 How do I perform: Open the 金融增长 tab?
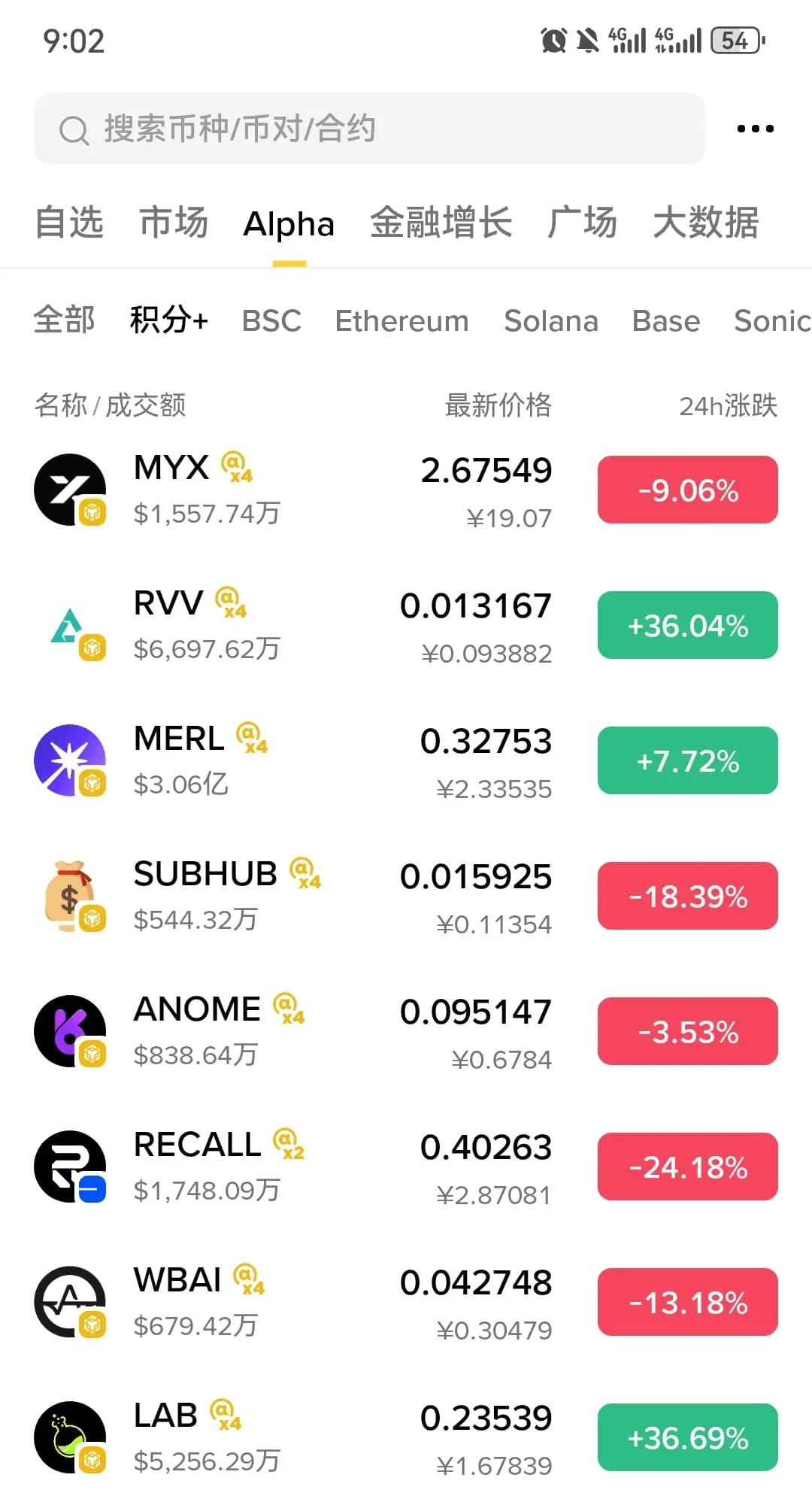(441, 223)
